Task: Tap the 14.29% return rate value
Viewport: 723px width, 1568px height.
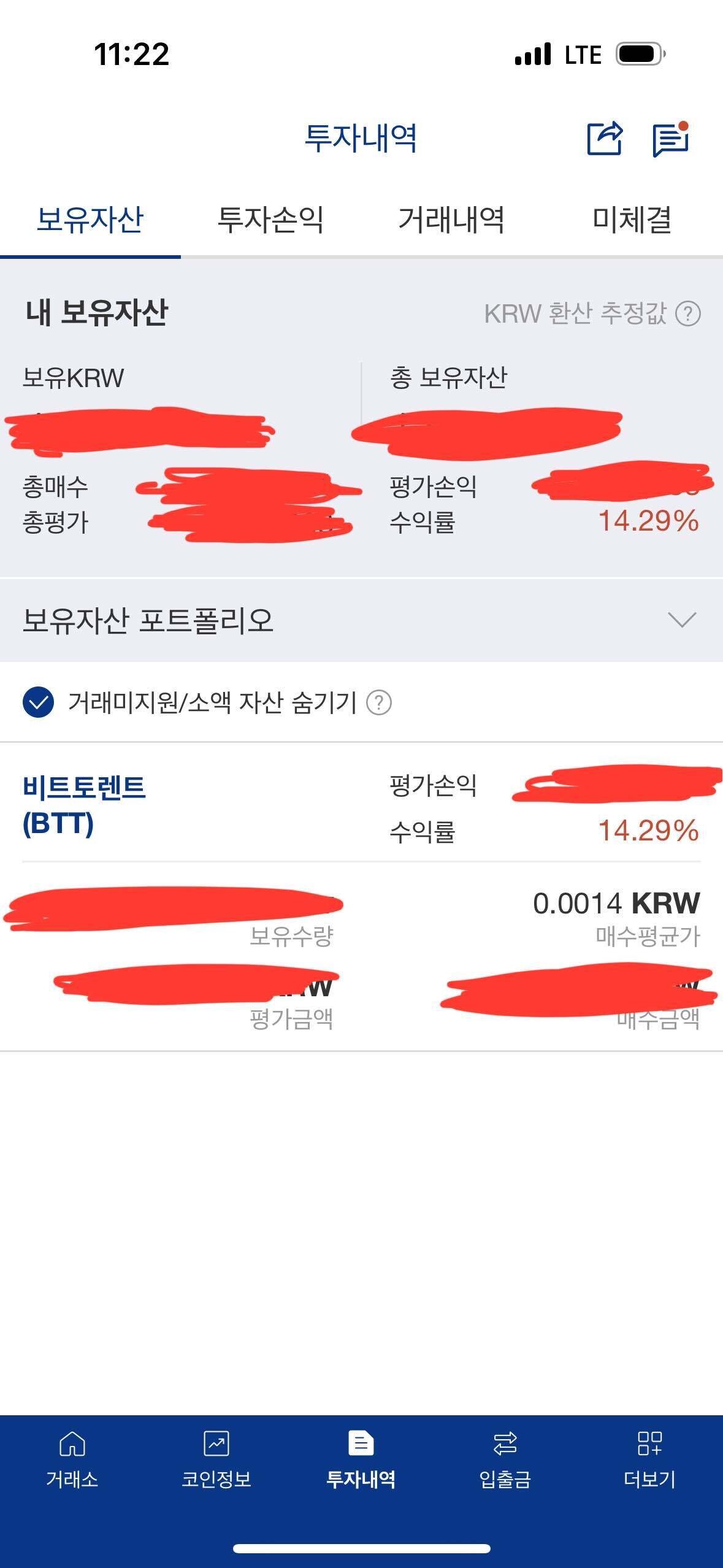Action: [x=648, y=831]
